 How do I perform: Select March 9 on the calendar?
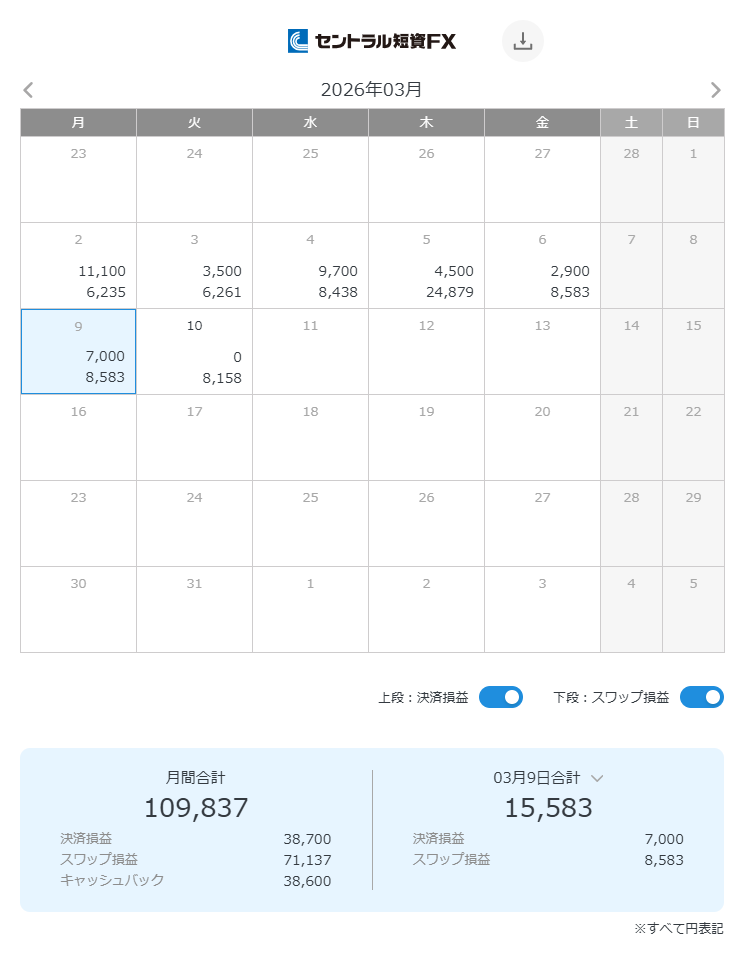tap(78, 351)
